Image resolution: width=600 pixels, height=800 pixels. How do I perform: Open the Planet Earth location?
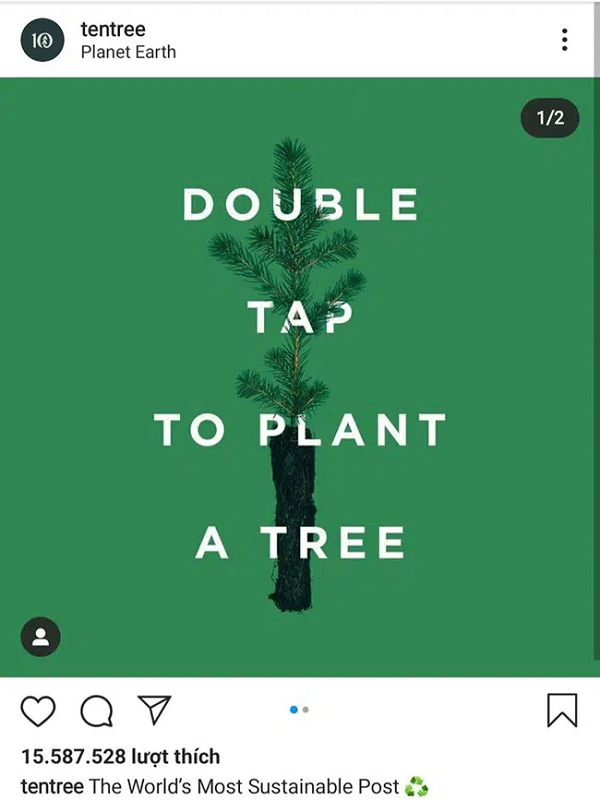[128, 52]
